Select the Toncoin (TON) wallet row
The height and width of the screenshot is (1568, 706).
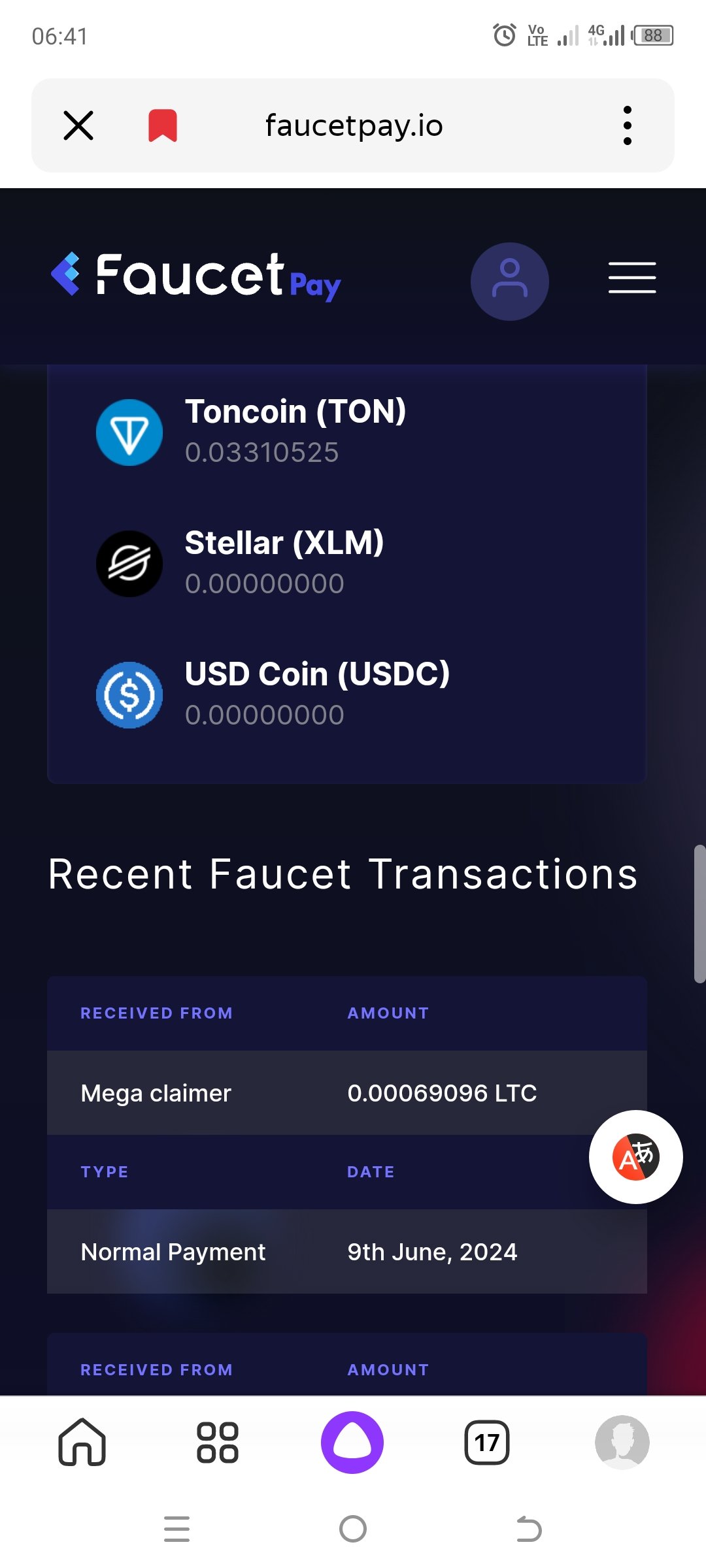point(347,432)
